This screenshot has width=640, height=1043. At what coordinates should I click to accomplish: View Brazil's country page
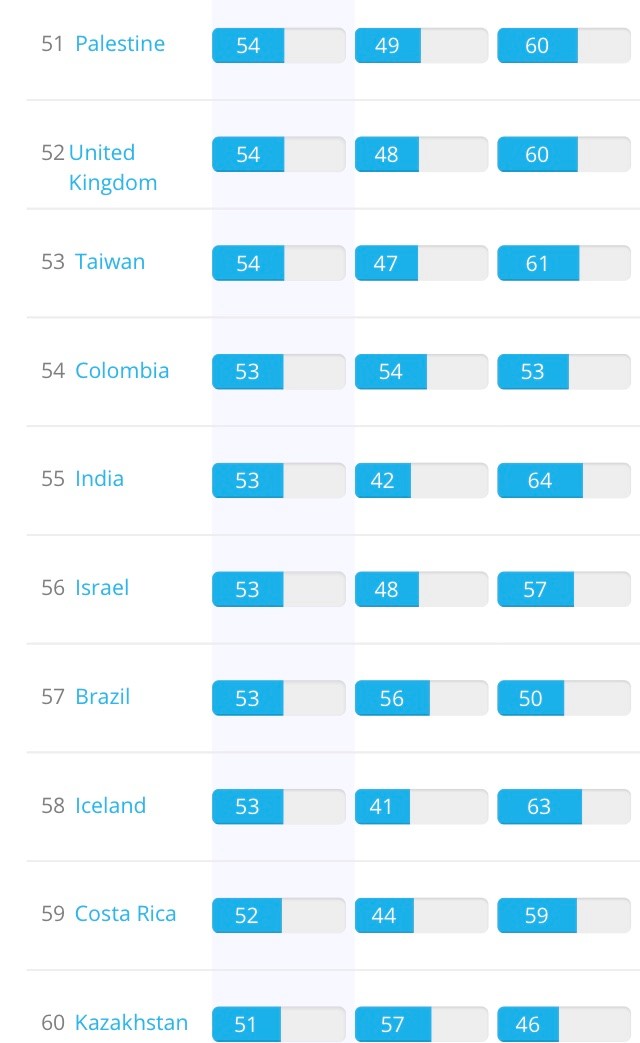(x=102, y=696)
